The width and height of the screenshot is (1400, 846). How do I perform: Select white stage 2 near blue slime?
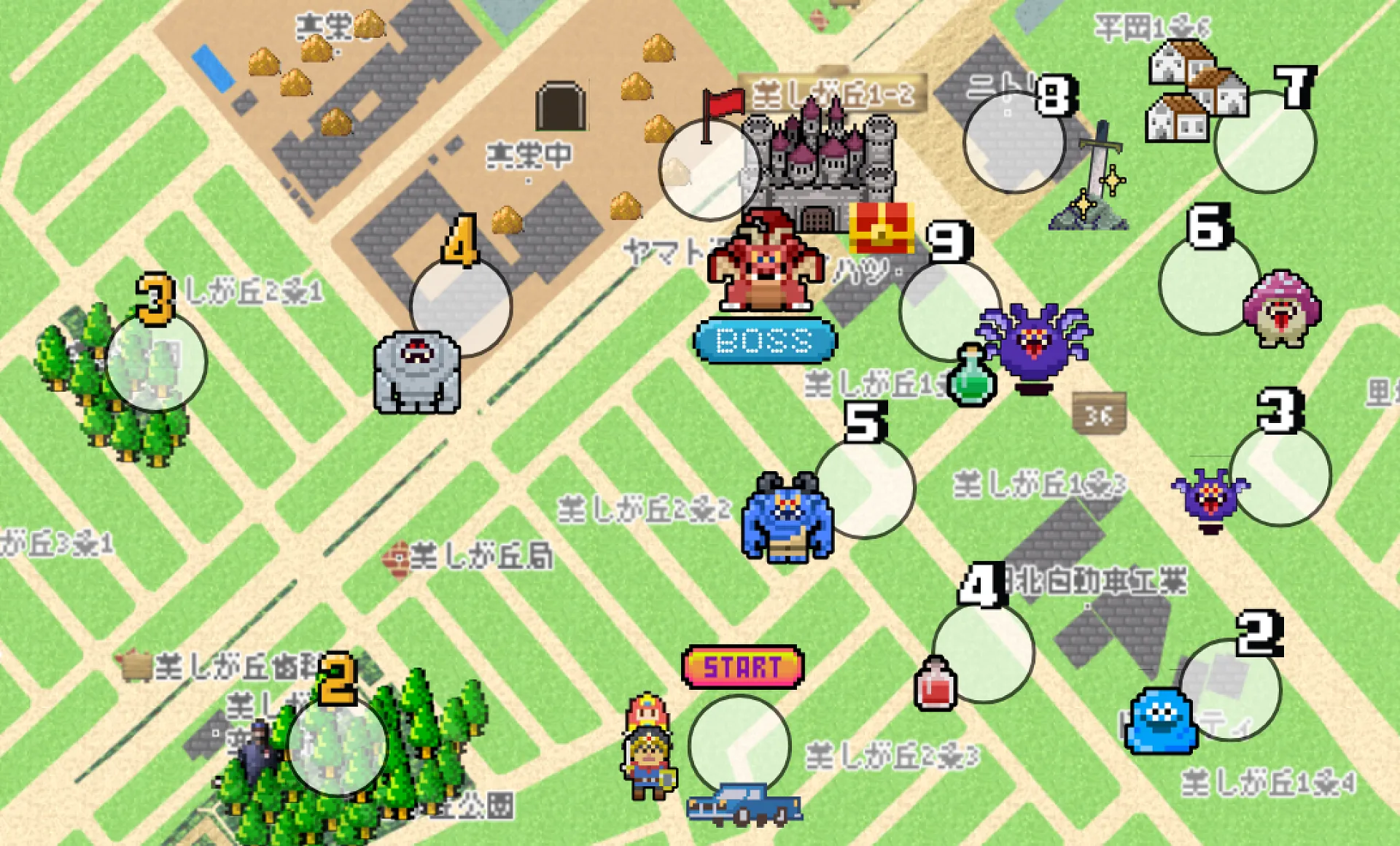[1230, 690]
